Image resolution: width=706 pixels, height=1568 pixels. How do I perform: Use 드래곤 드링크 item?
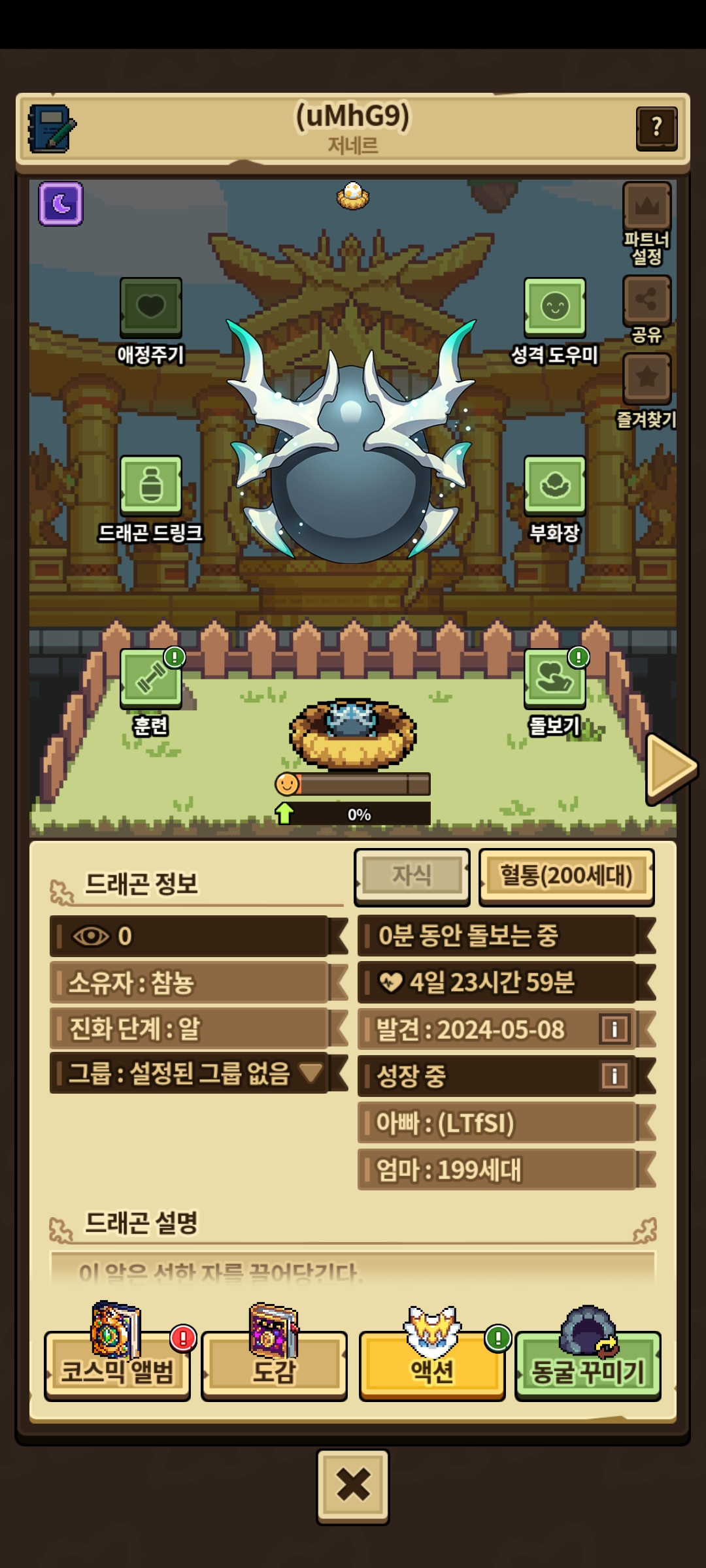tap(150, 485)
